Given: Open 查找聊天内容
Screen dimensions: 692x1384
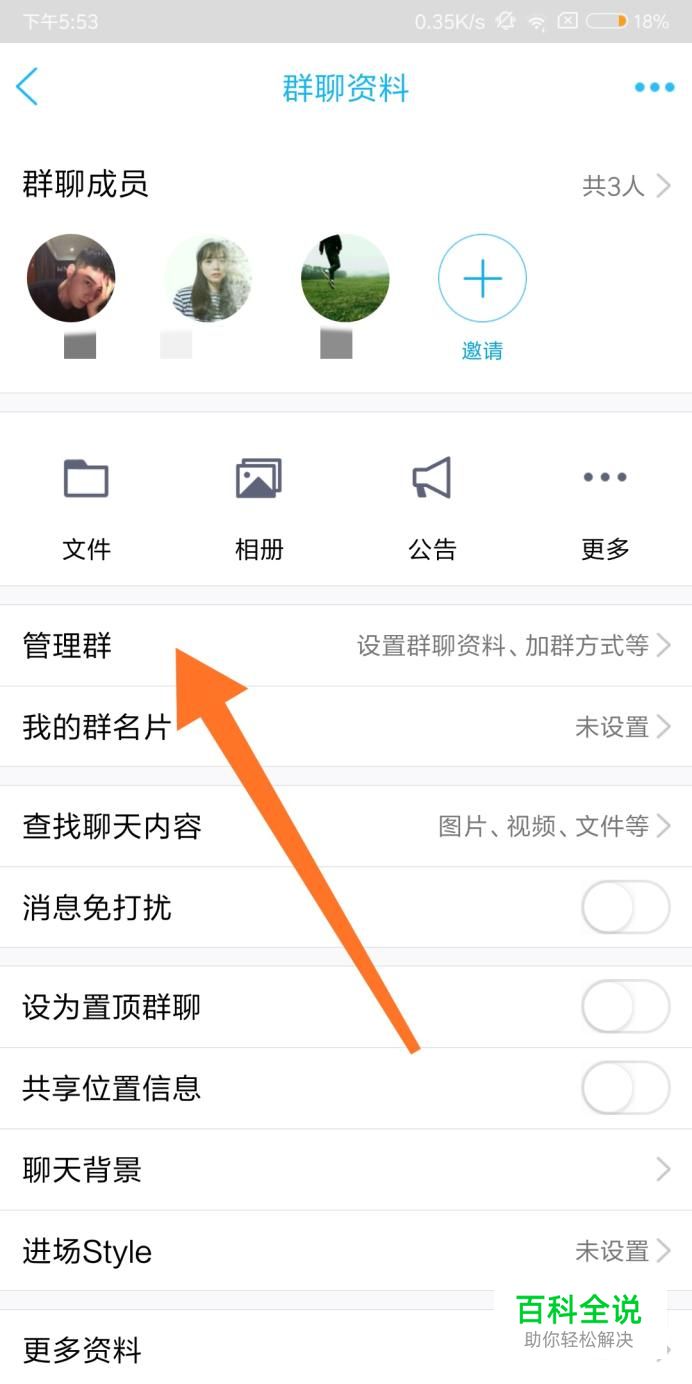Looking at the screenshot, I should [x=346, y=826].
